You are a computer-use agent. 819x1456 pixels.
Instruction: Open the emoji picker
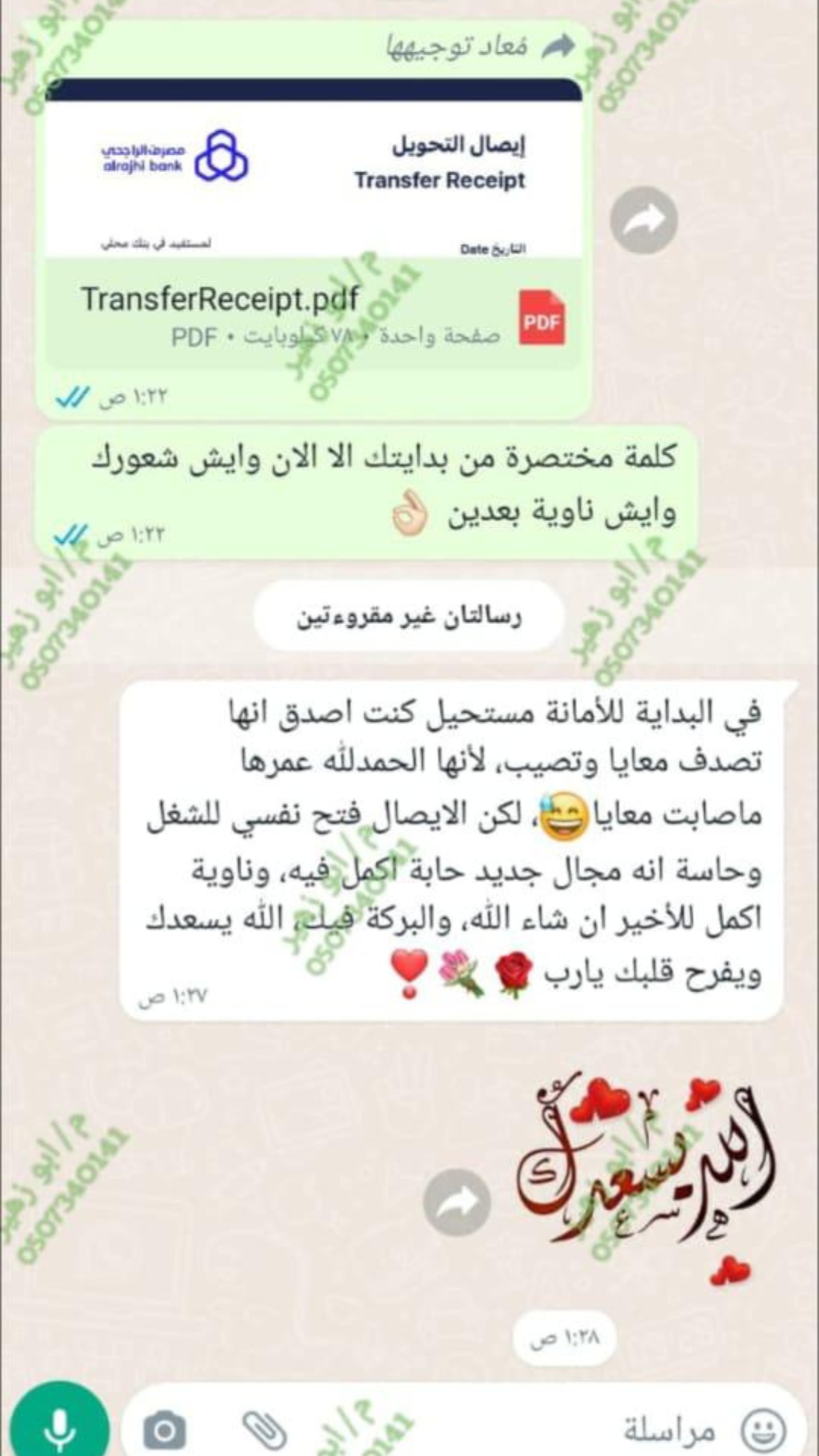(763, 1430)
